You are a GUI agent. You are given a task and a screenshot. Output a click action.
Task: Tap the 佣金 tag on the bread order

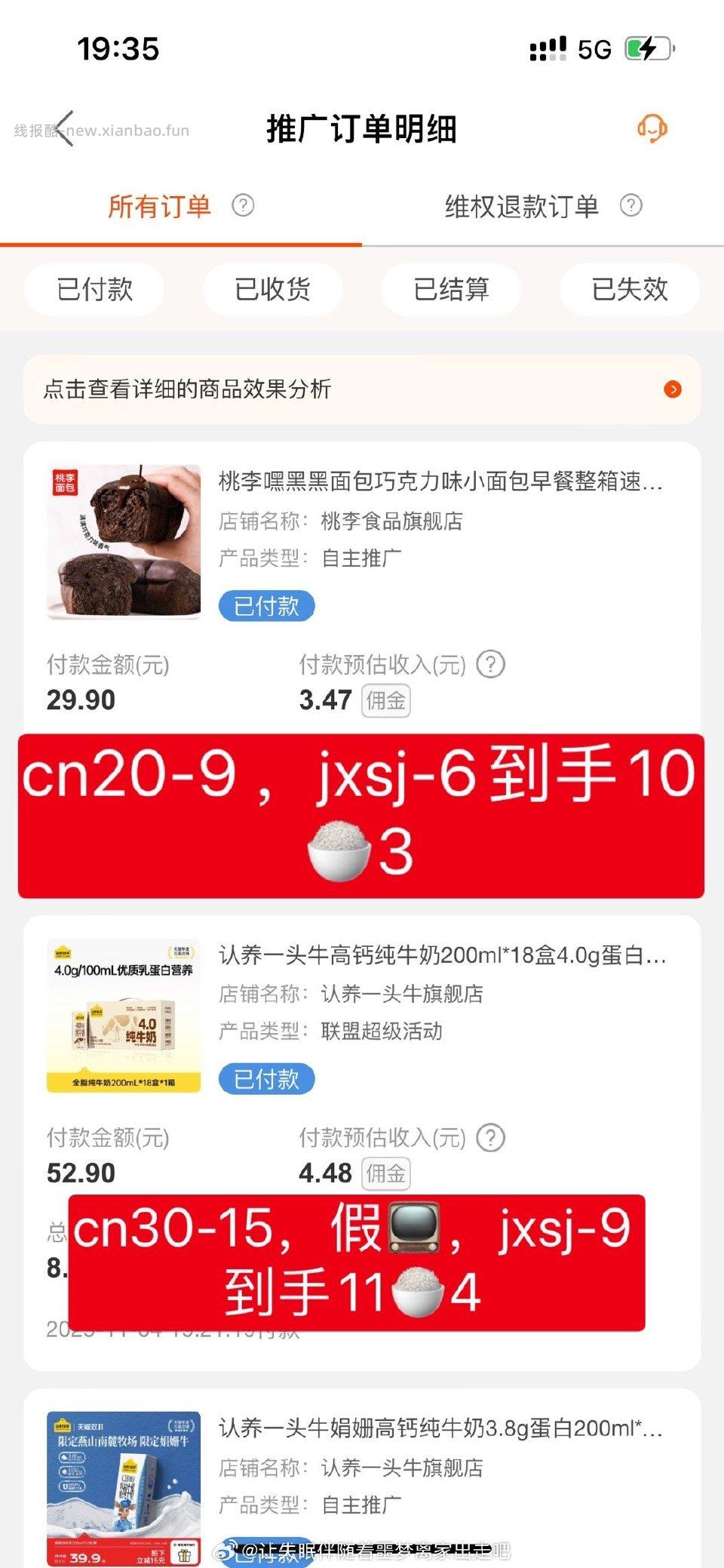pyautogui.click(x=386, y=700)
